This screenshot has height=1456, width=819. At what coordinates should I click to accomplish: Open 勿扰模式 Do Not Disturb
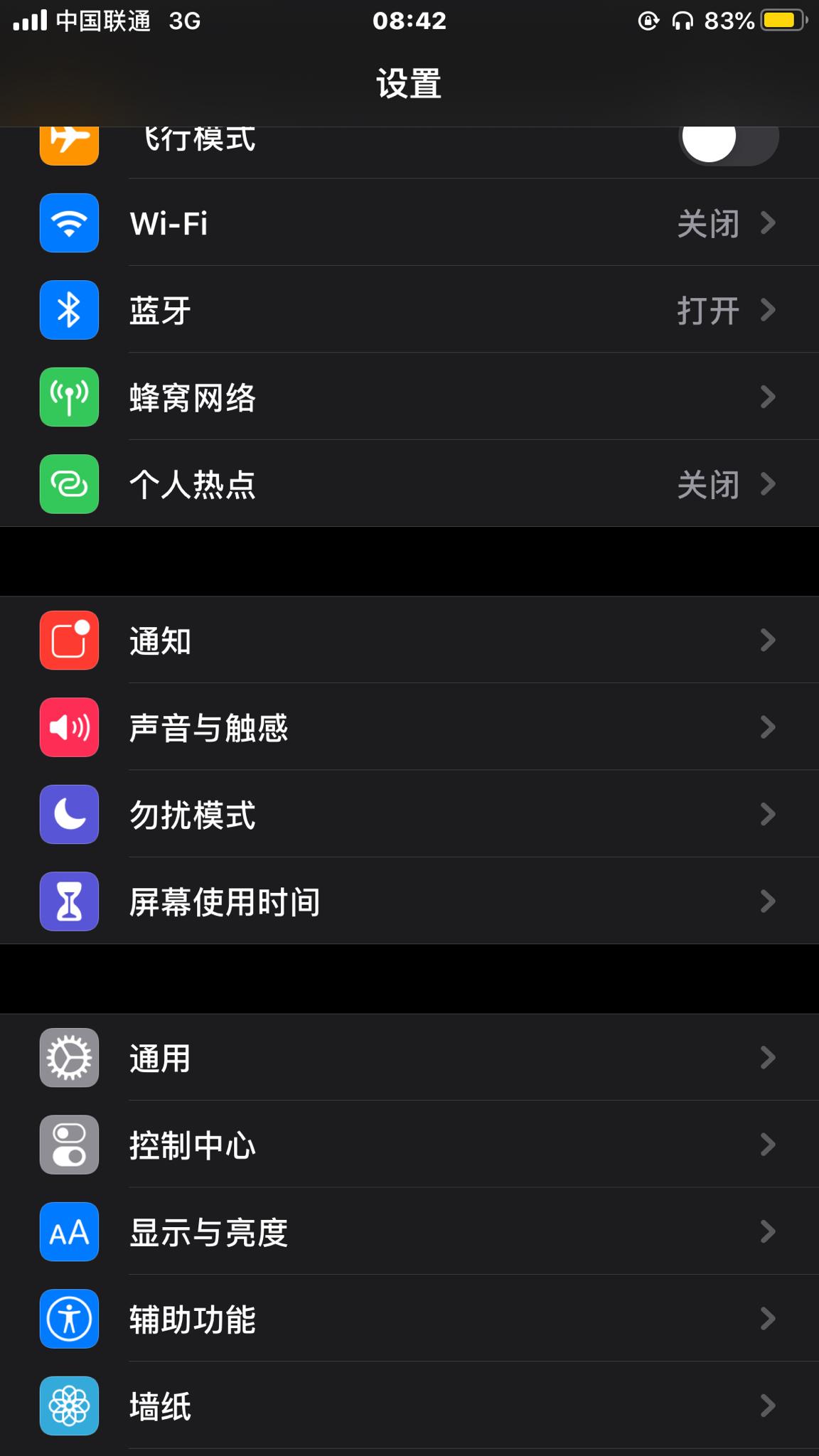(x=409, y=815)
